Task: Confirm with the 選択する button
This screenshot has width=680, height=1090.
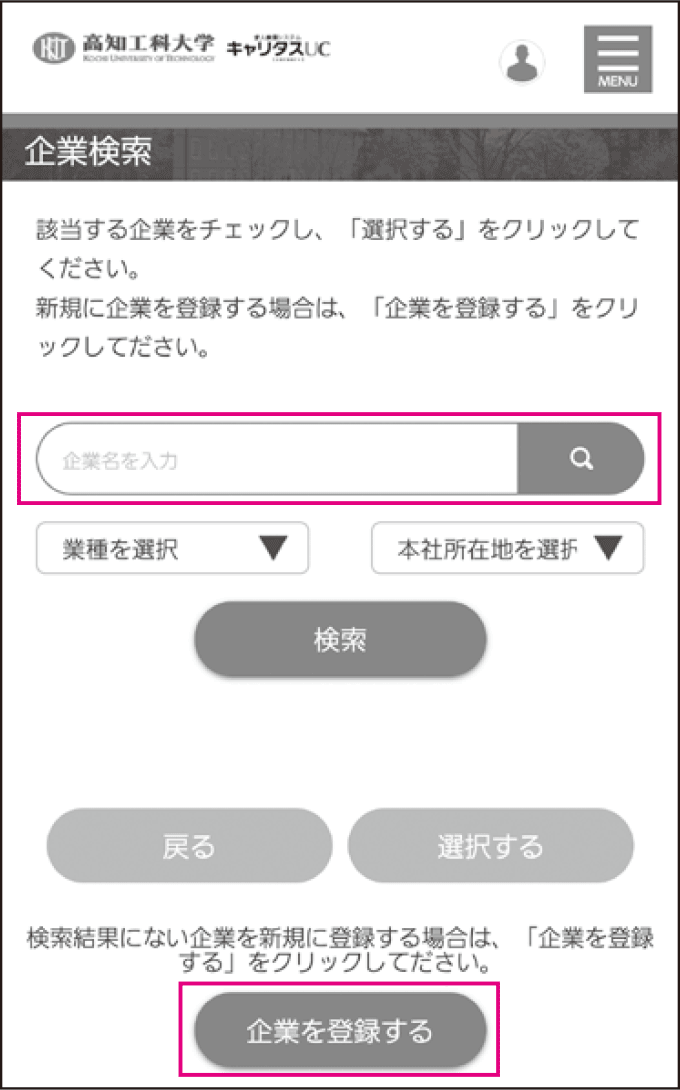Action: [490, 846]
